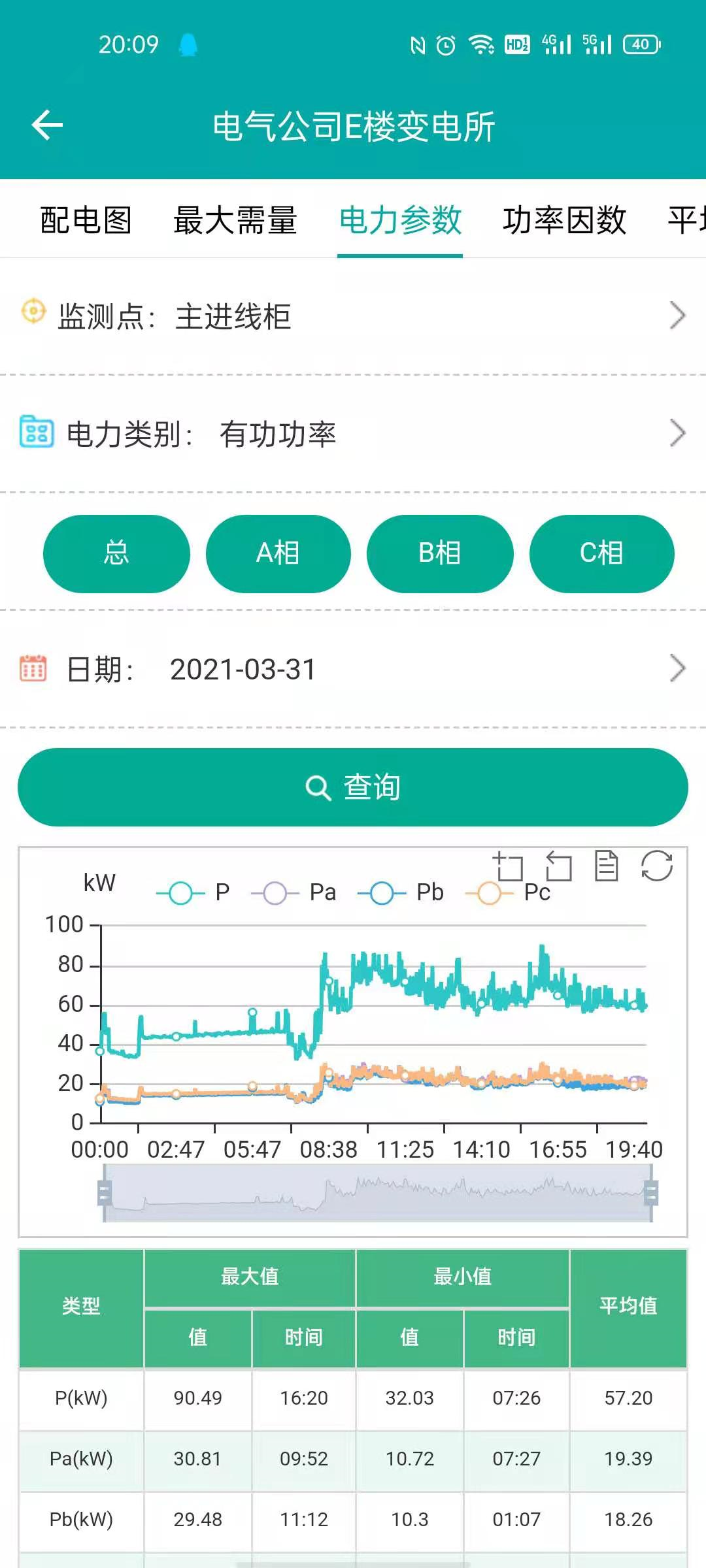Toggle the Pa series in chart legend
Screen dimensions: 706x1568
(x=294, y=892)
